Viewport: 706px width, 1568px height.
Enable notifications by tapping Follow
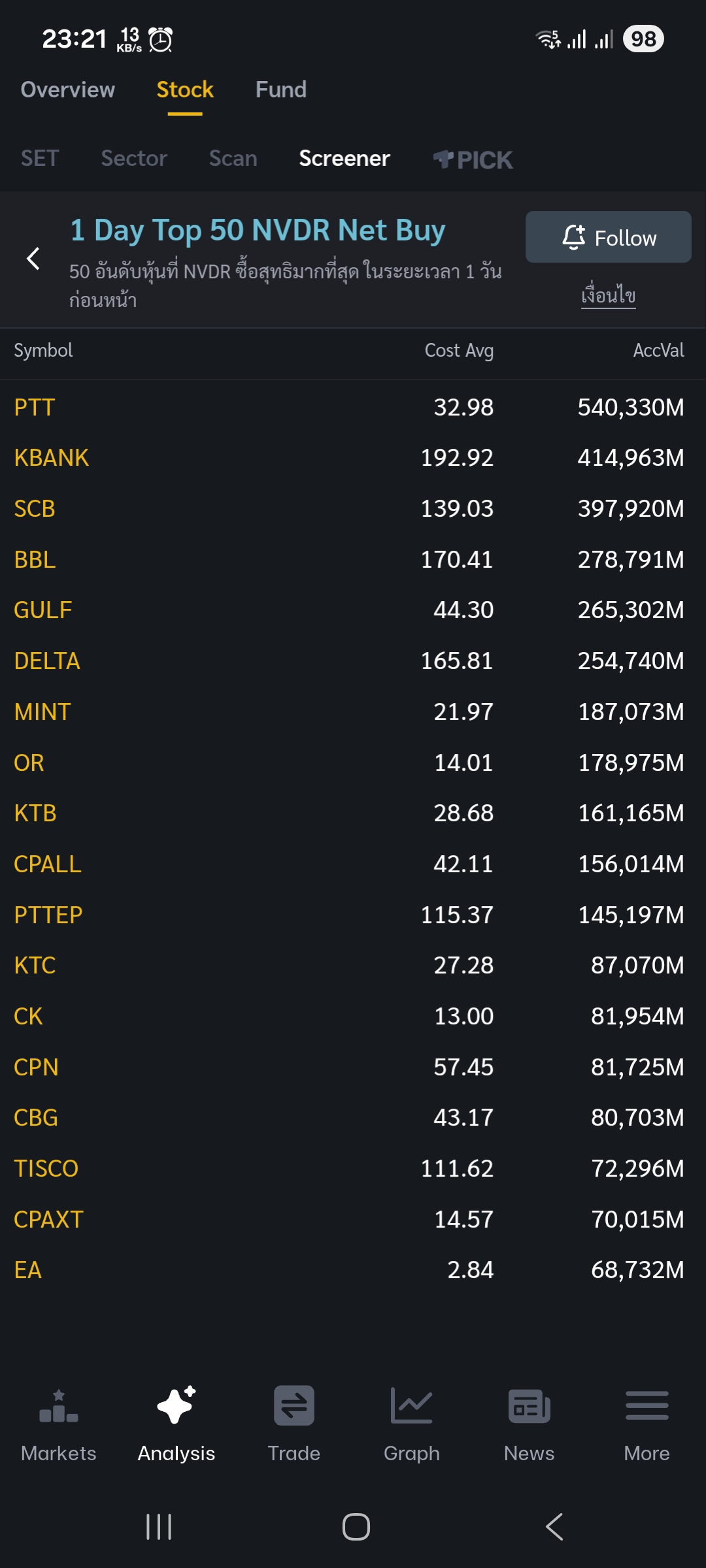coord(607,237)
